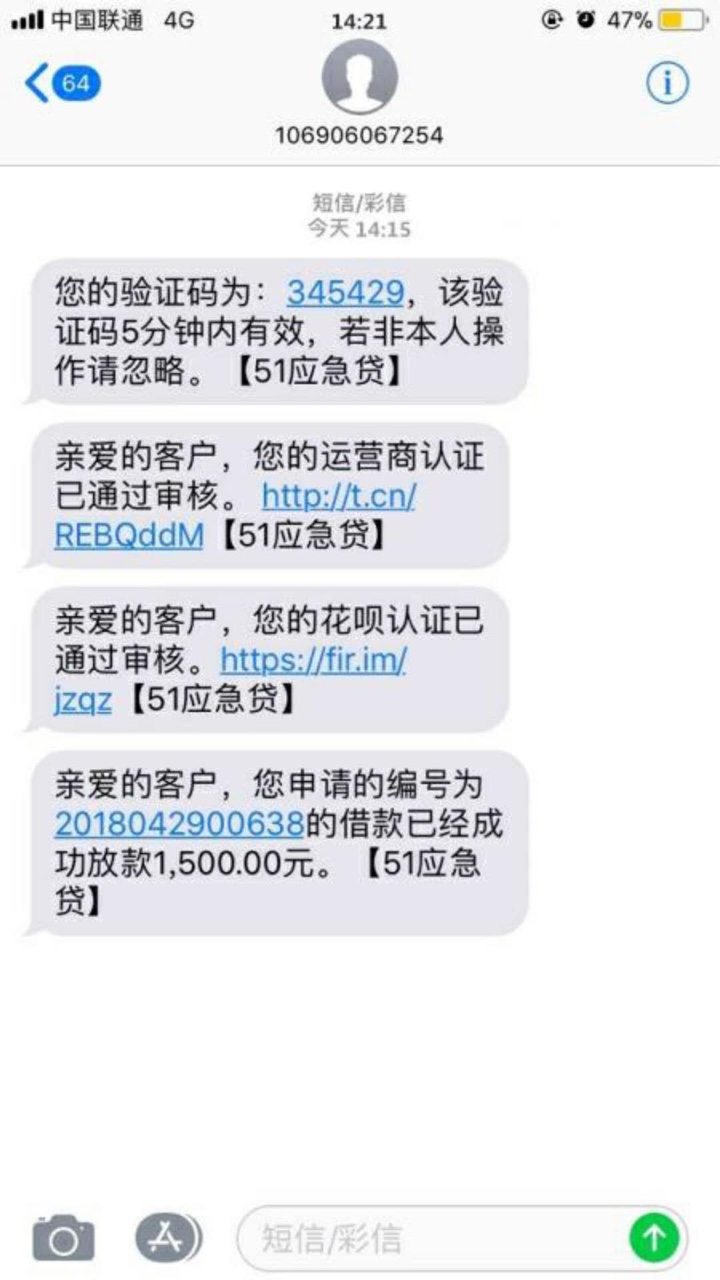Image resolution: width=720 pixels, height=1280 pixels.
Task: Open the iMessage App Store drawer
Action: point(167,1238)
